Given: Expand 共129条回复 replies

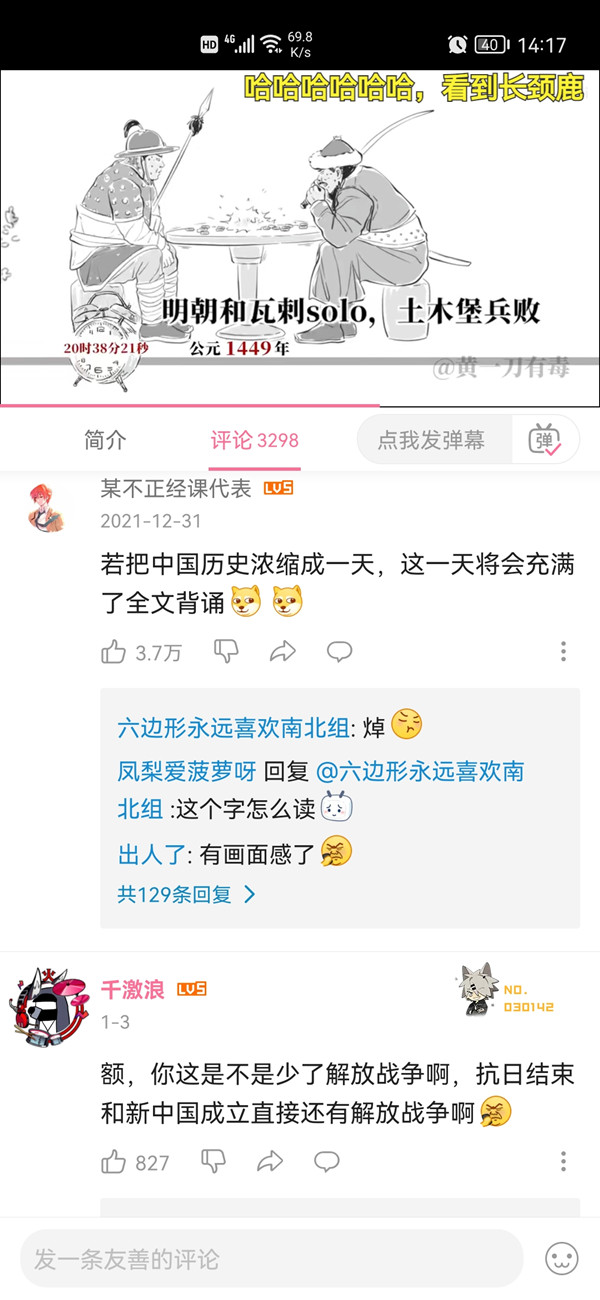Looking at the screenshot, I should 186,894.
